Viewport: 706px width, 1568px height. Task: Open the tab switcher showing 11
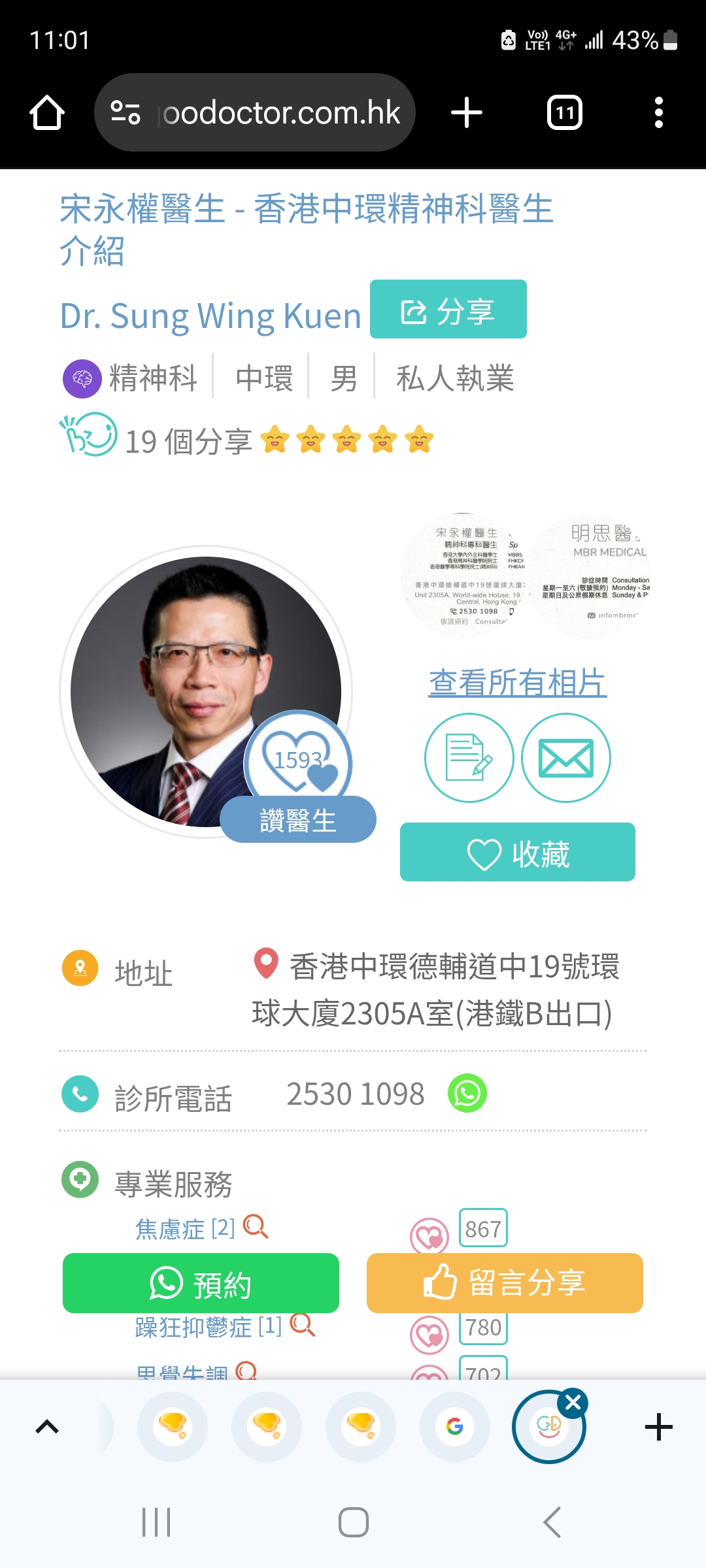tap(564, 113)
